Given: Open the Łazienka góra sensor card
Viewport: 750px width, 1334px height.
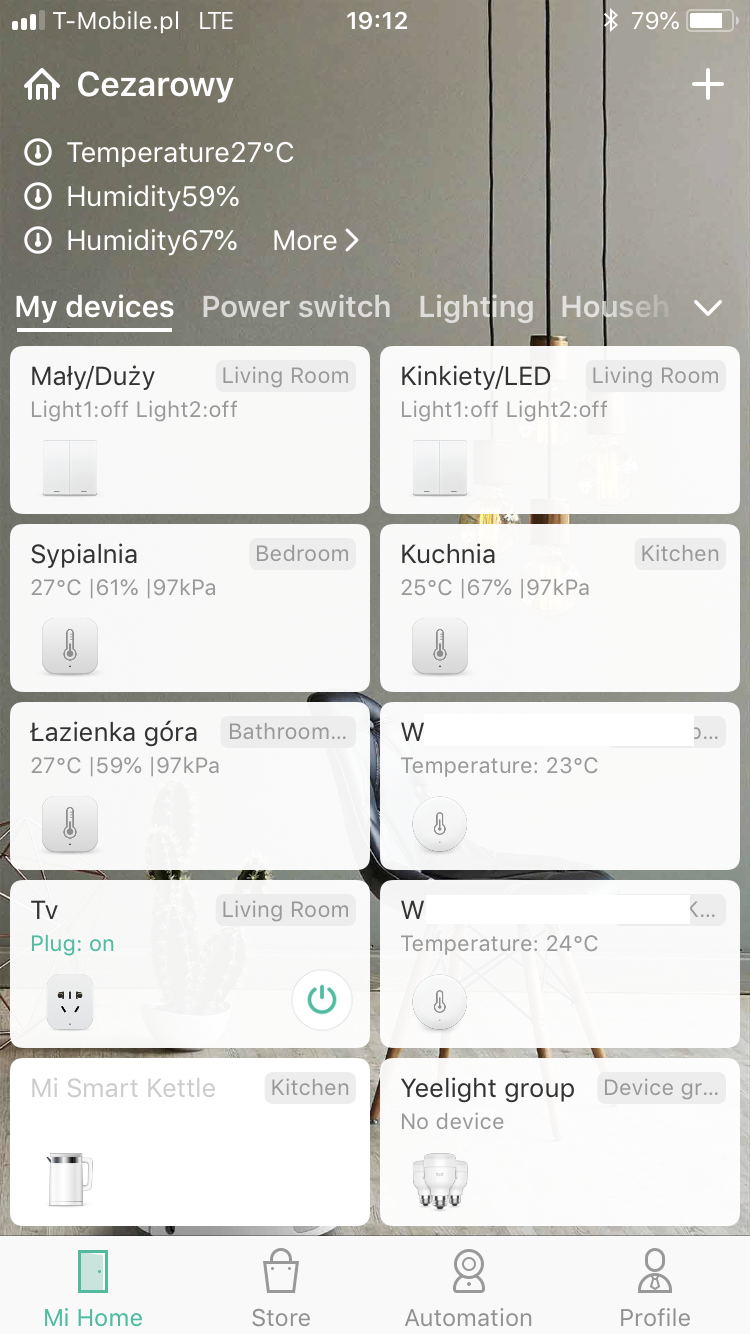Looking at the screenshot, I should [190, 786].
